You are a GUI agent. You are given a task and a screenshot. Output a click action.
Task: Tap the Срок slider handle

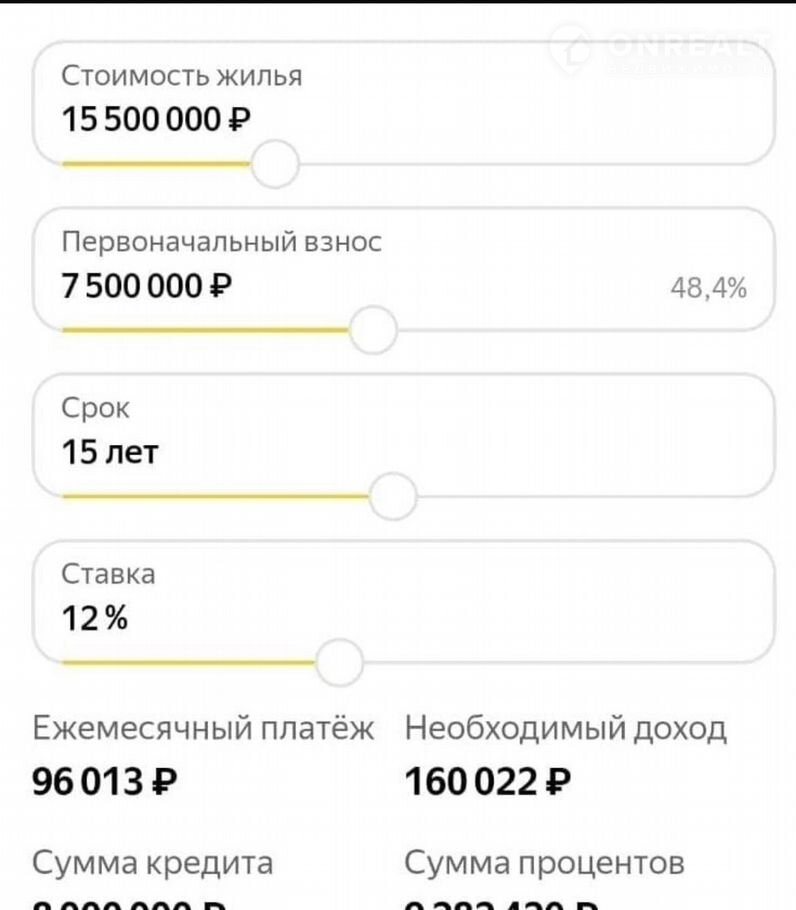pyautogui.click(x=392, y=495)
